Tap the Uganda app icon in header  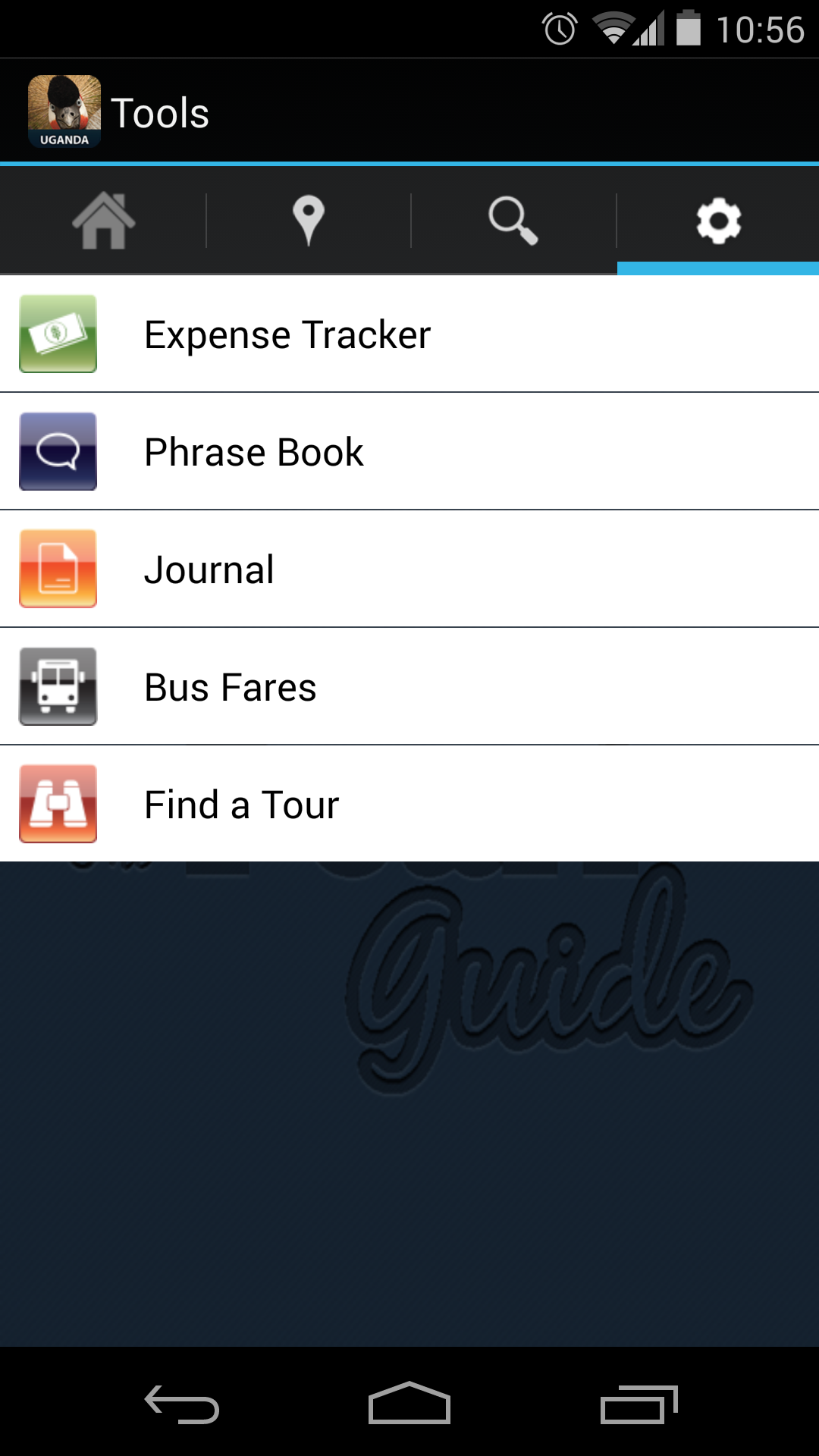click(x=64, y=111)
